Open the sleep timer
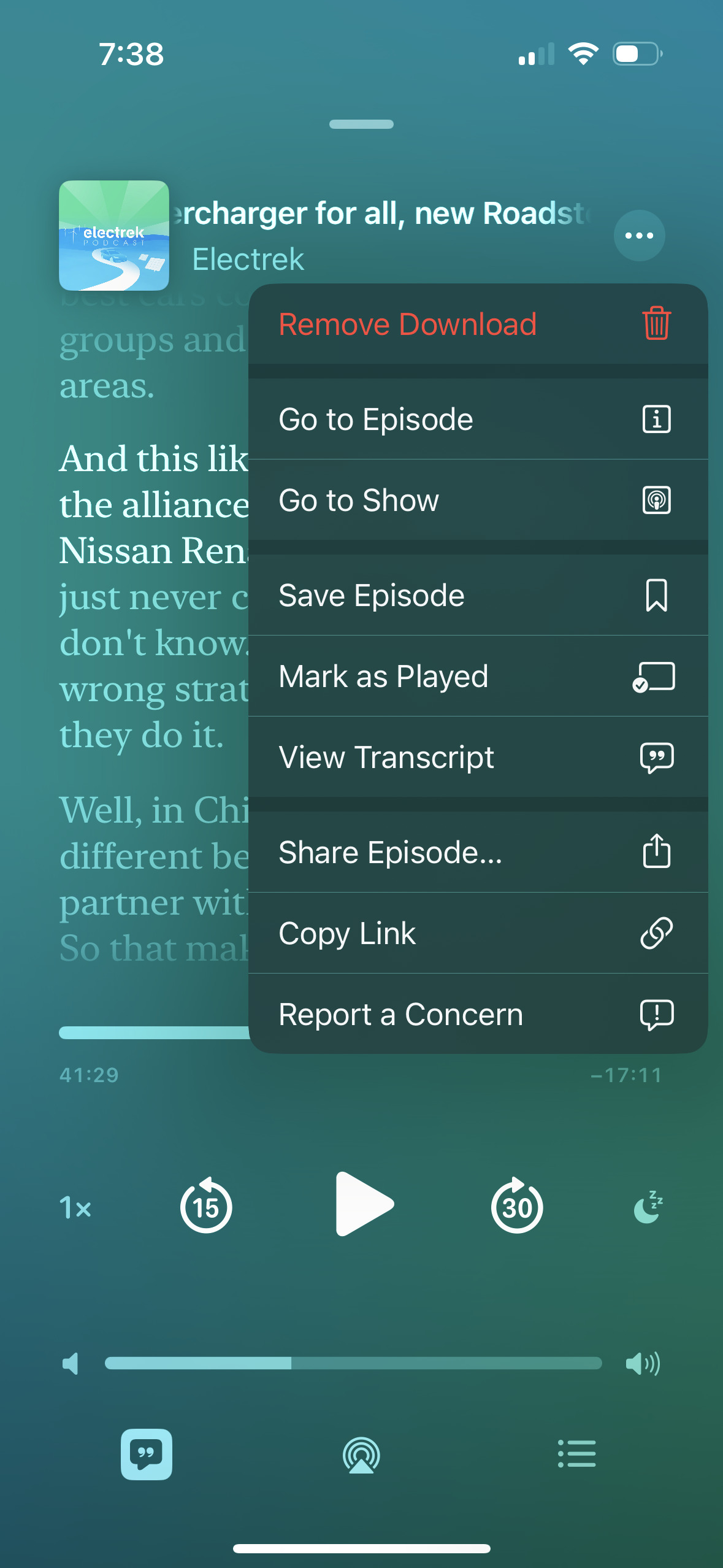 click(648, 1207)
